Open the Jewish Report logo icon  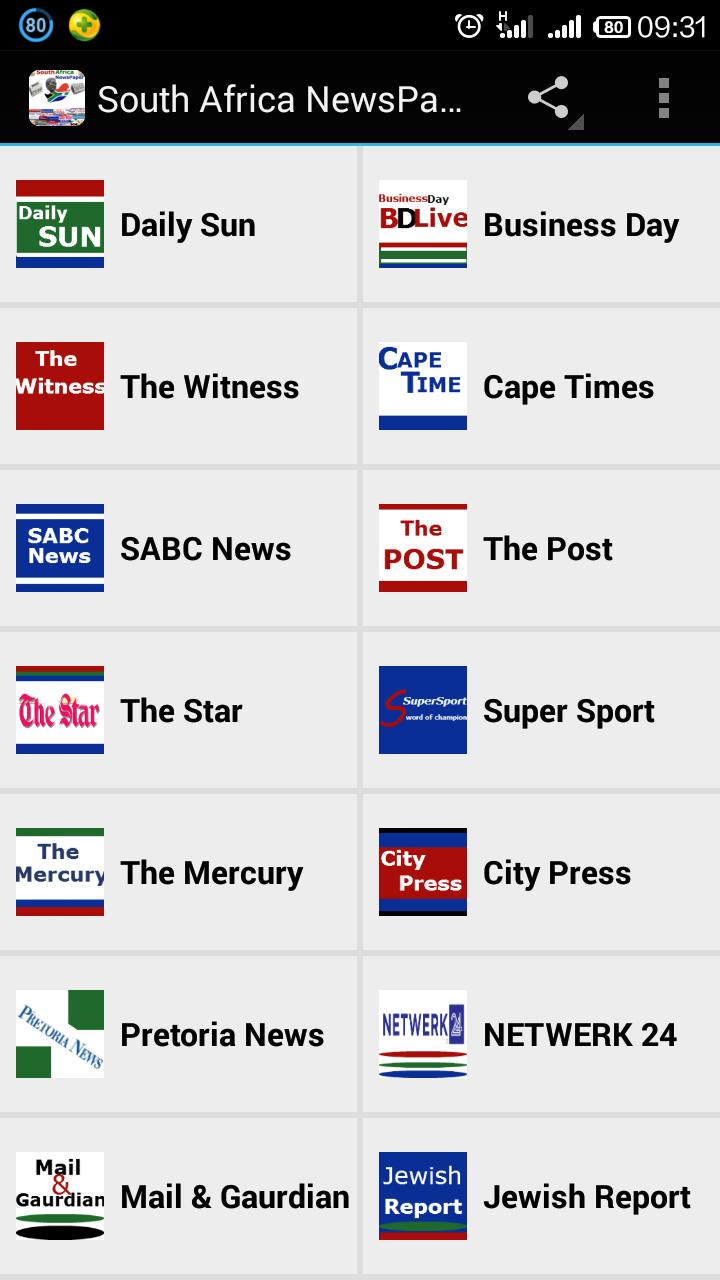422,1196
